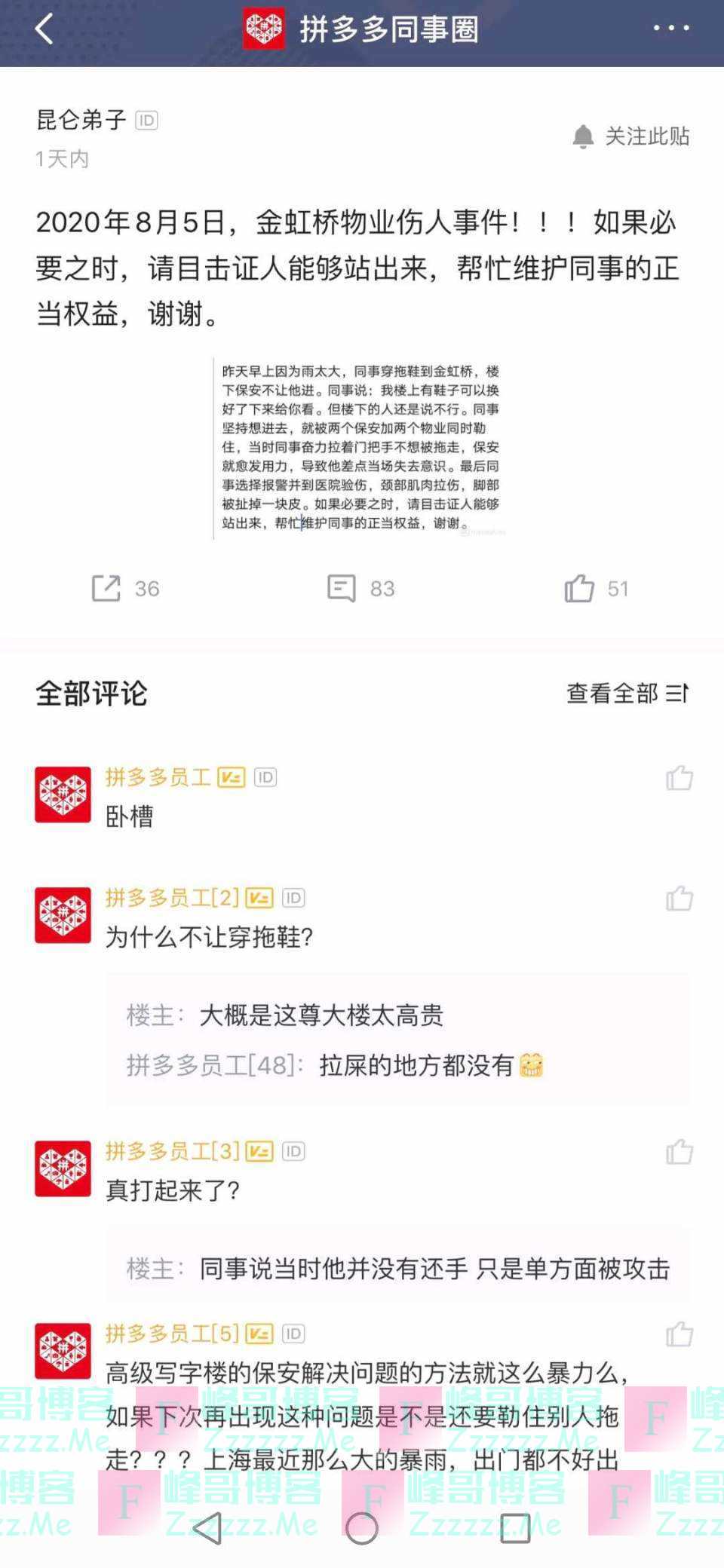Like the comment 为什么不让穿拖鞋?
724x1568 pixels.
click(x=679, y=898)
